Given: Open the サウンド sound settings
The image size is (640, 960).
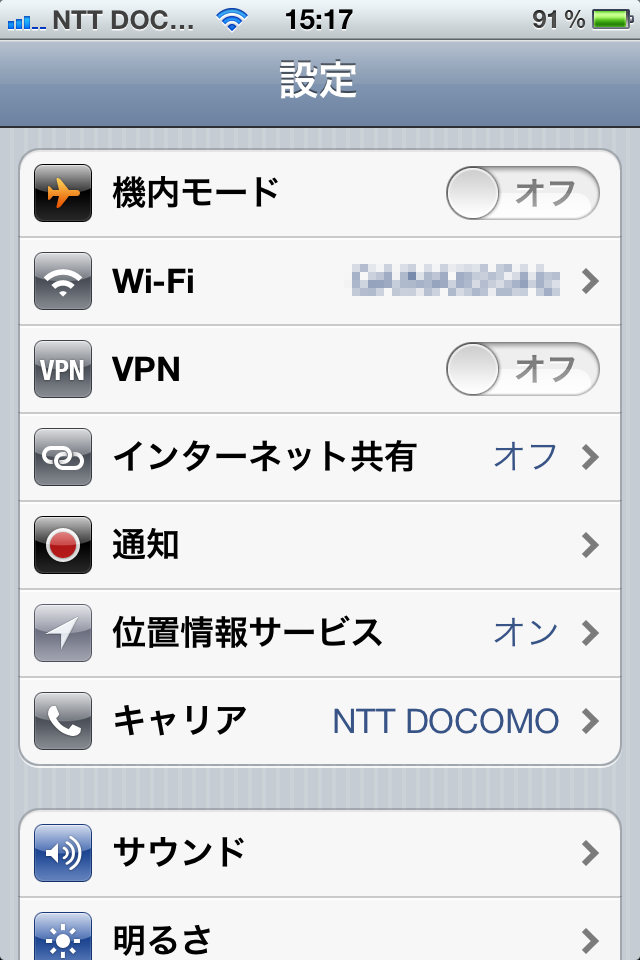Looking at the screenshot, I should pos(320,853).
